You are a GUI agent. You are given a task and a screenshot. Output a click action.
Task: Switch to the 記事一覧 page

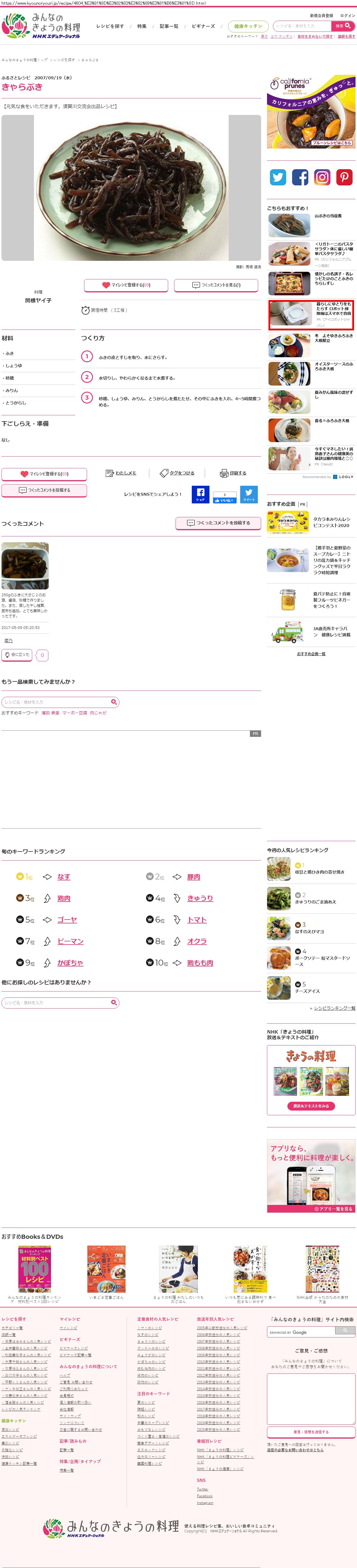(169, 26)
